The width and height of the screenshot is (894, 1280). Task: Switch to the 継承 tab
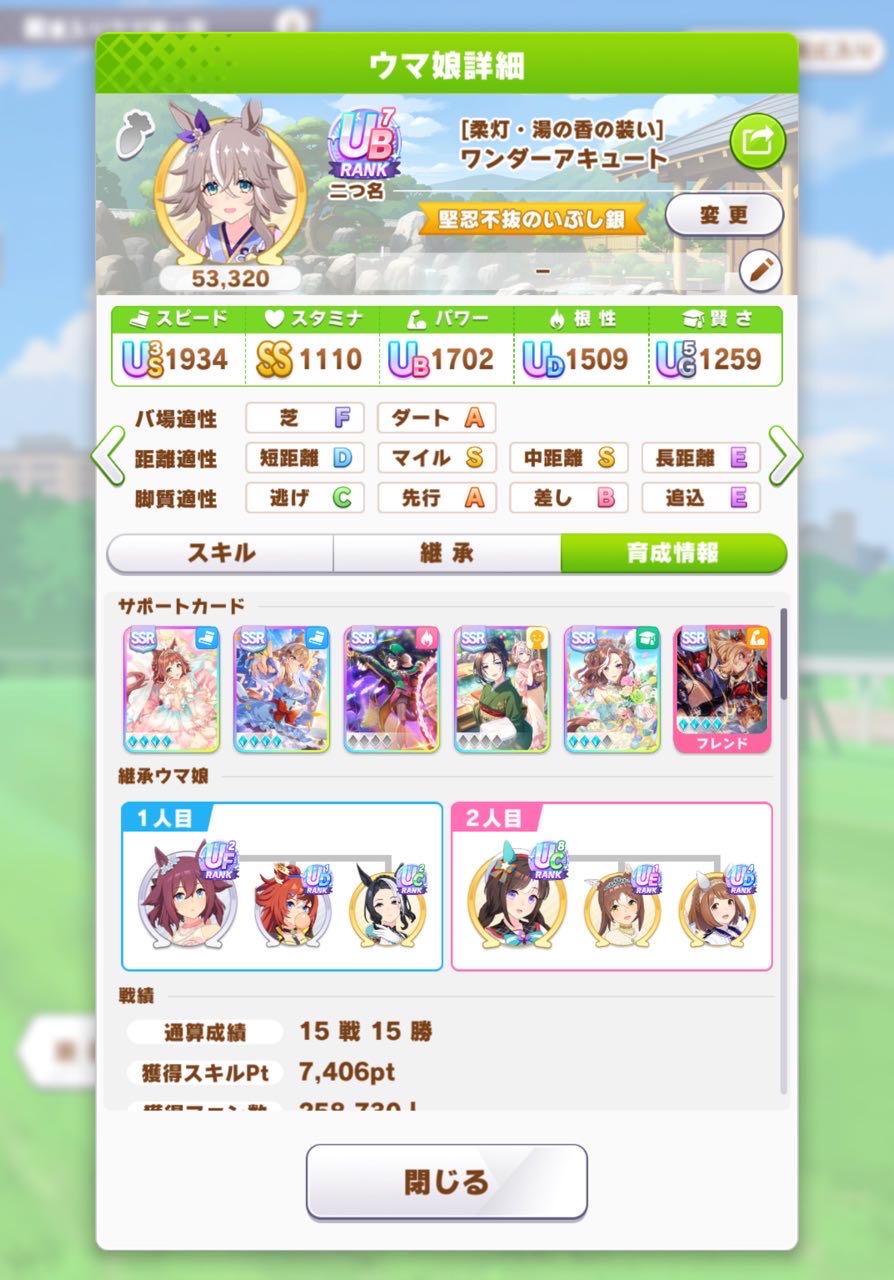tap(446, 553)
